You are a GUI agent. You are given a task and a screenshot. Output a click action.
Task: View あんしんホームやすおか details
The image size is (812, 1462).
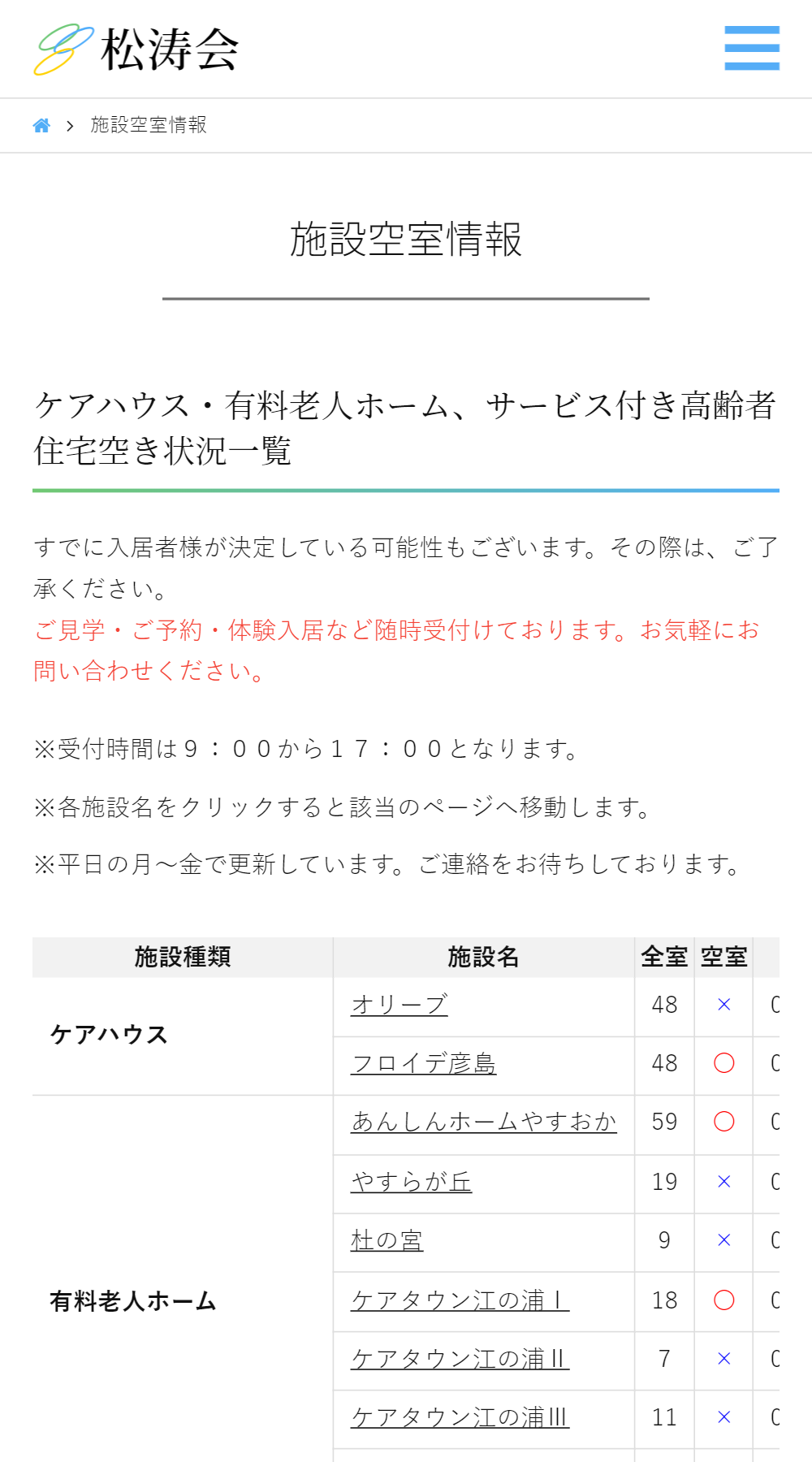[484, 1122]
